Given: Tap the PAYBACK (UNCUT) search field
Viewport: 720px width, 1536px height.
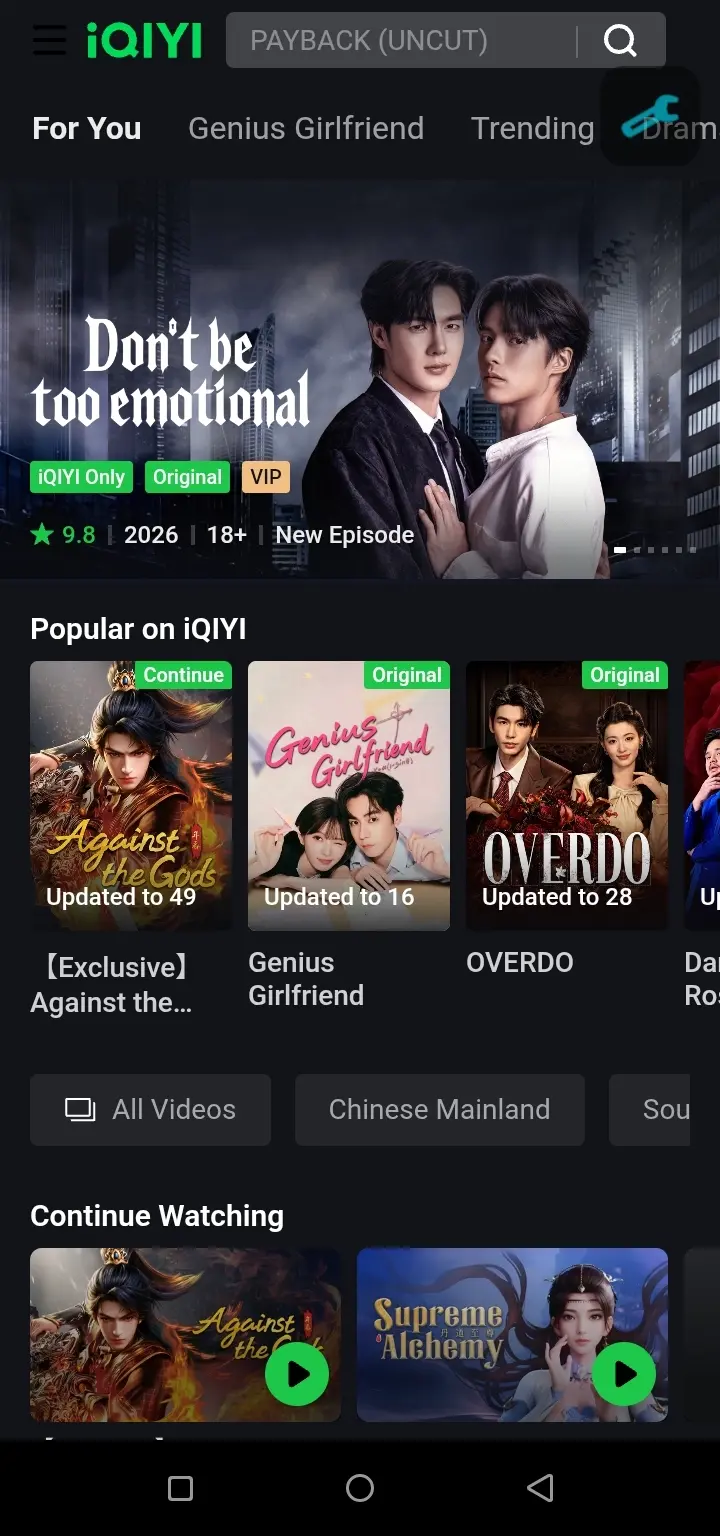Looking at the screenshot, I should point(400,40).
